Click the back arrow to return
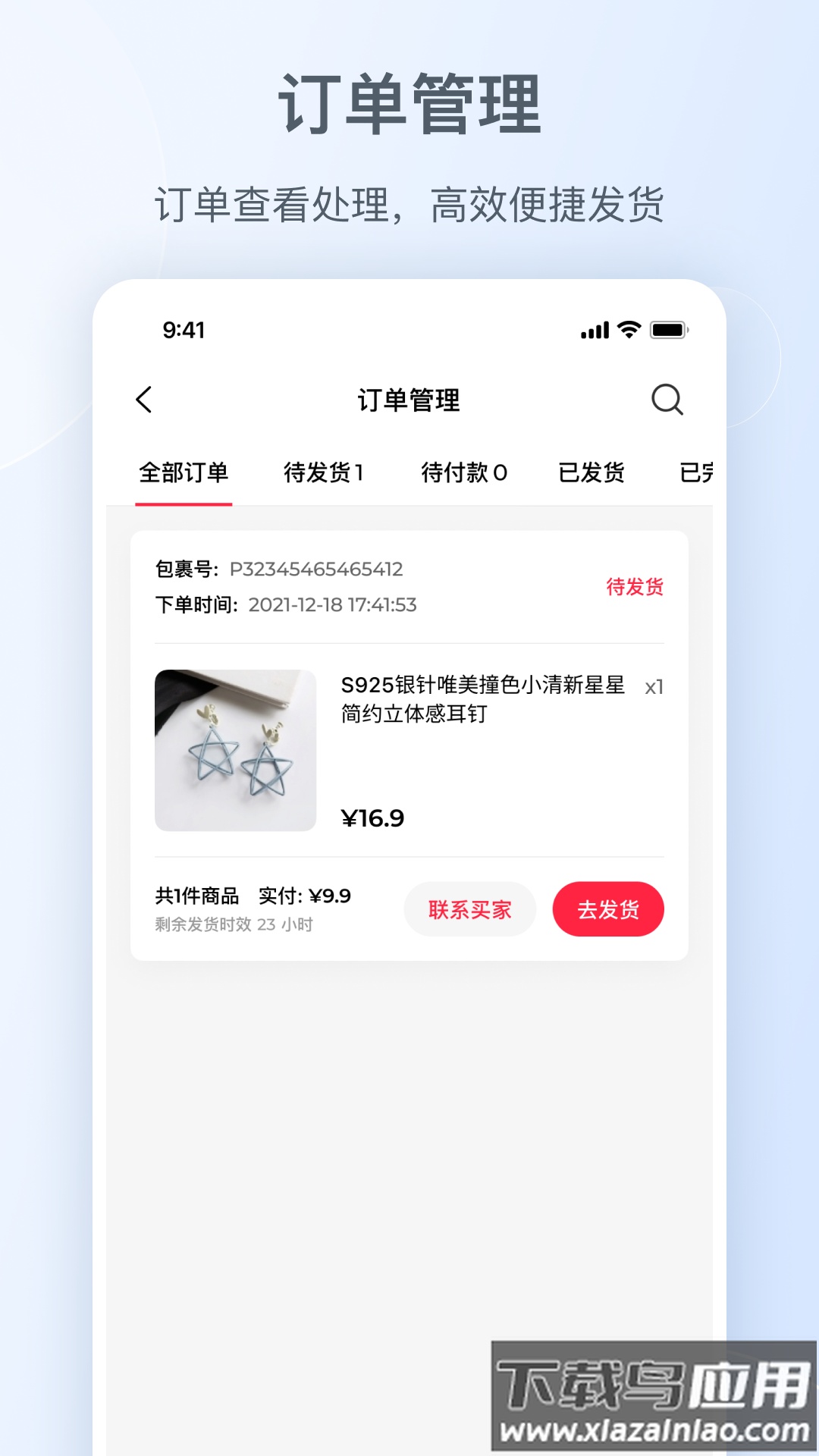 146,400
